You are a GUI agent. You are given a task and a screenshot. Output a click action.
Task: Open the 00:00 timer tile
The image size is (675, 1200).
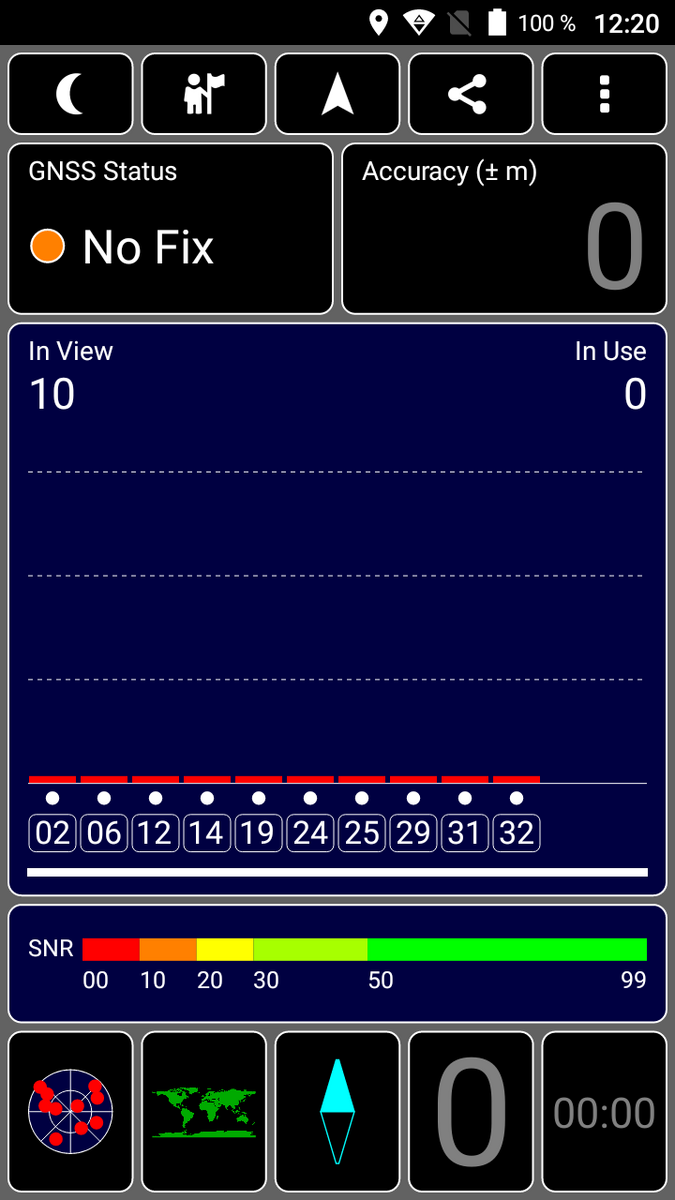click(604, 1112)
